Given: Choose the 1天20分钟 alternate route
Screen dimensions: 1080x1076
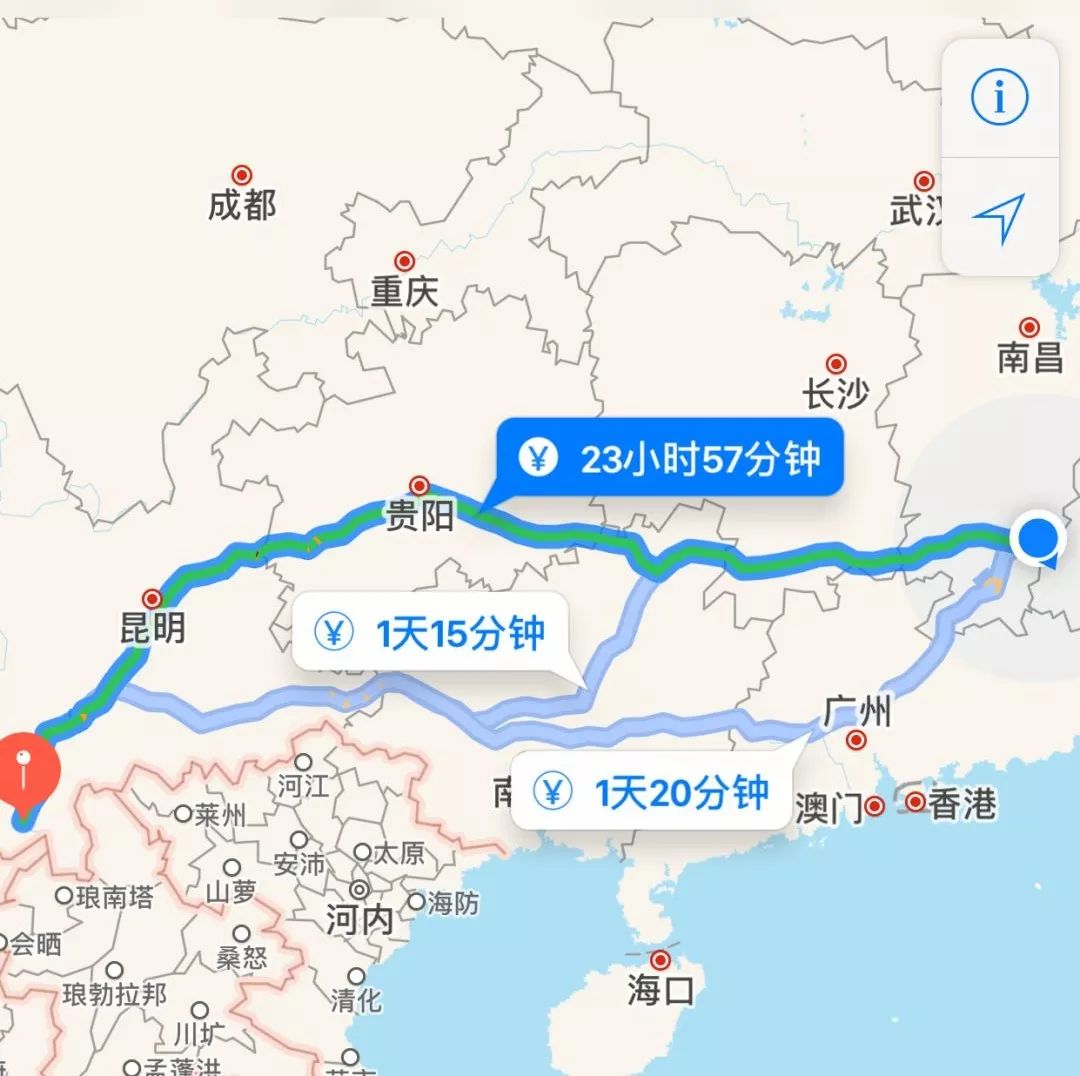Looking at the screenshot, I should click(651, 791).
